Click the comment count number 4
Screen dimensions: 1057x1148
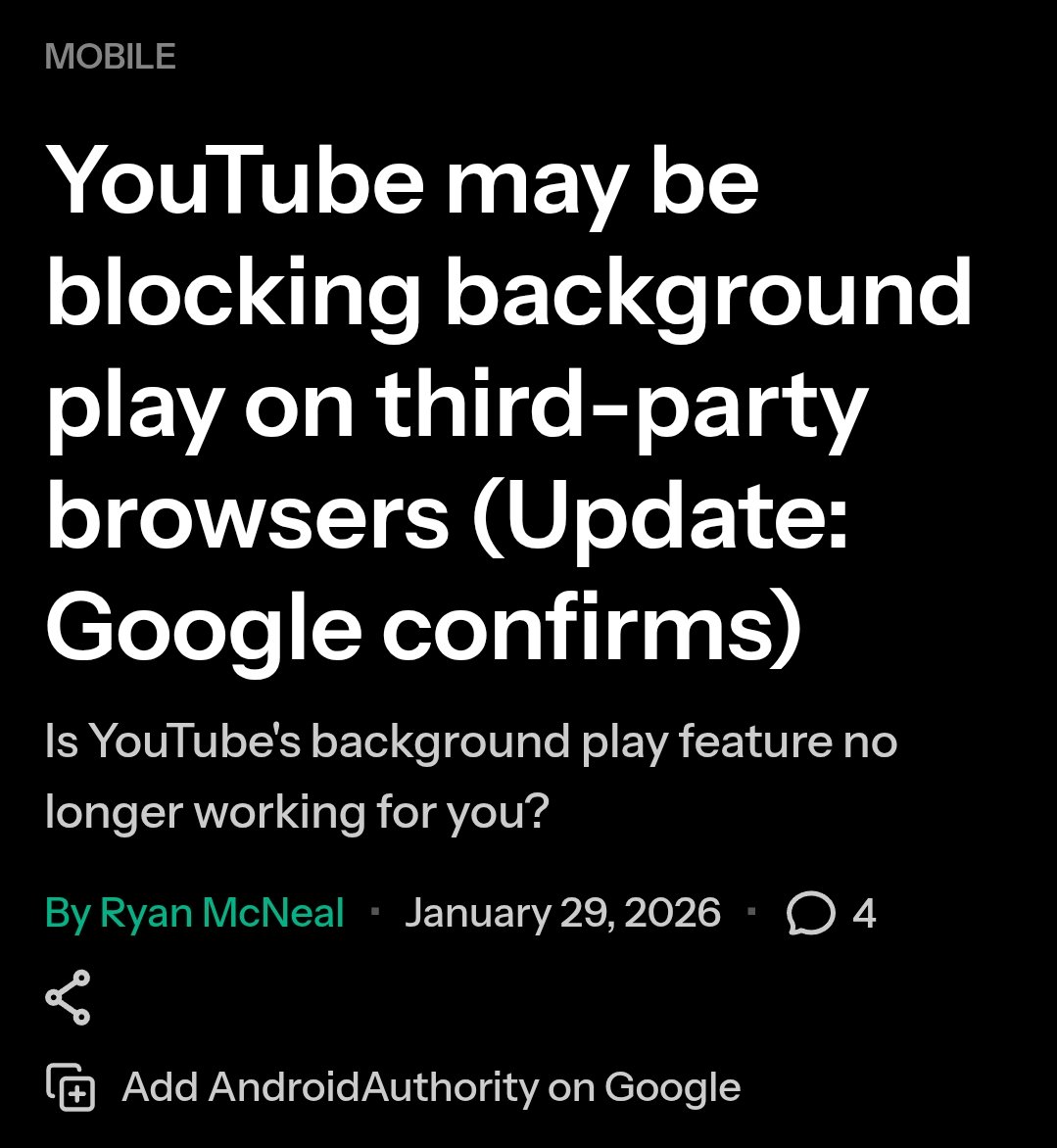click(866, 913)
